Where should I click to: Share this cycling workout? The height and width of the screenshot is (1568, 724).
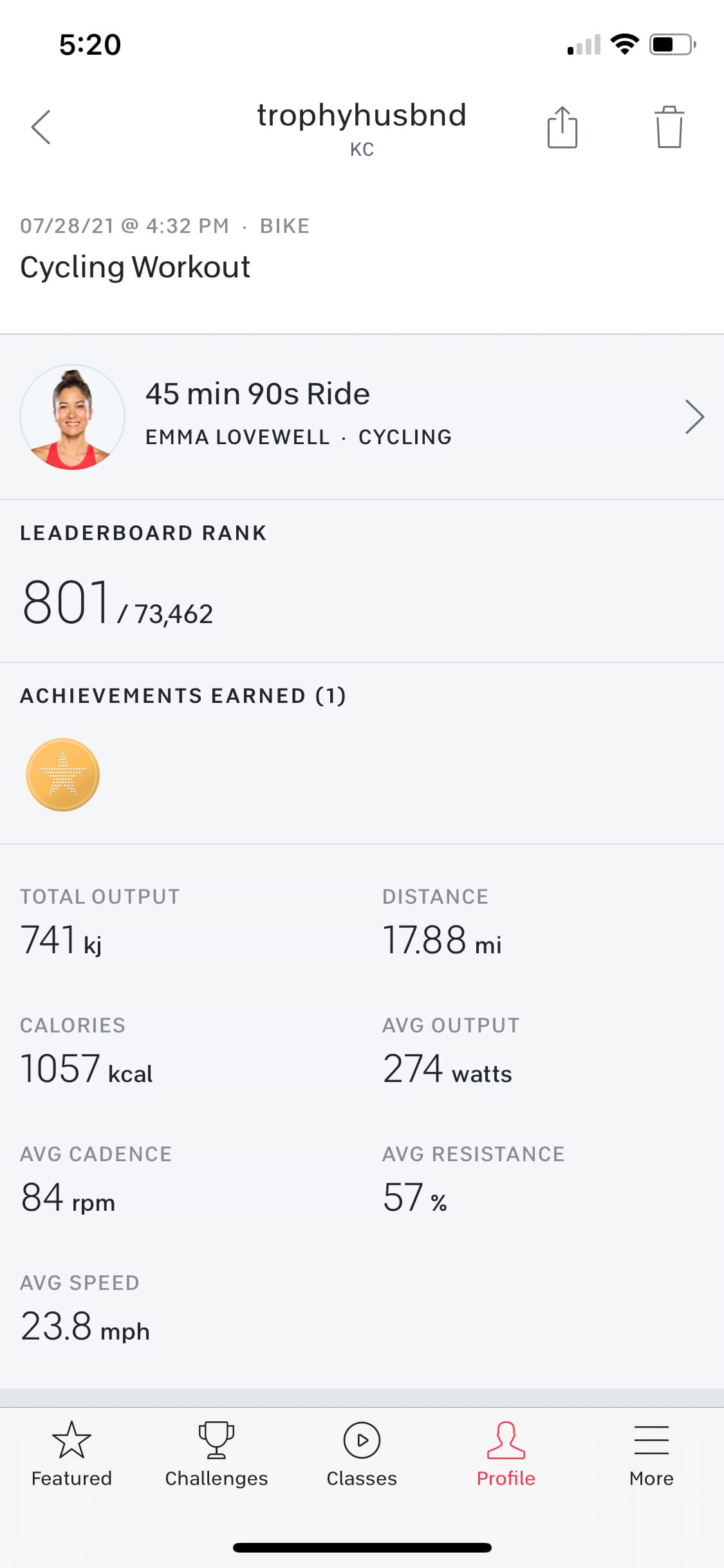click(562, 127)
